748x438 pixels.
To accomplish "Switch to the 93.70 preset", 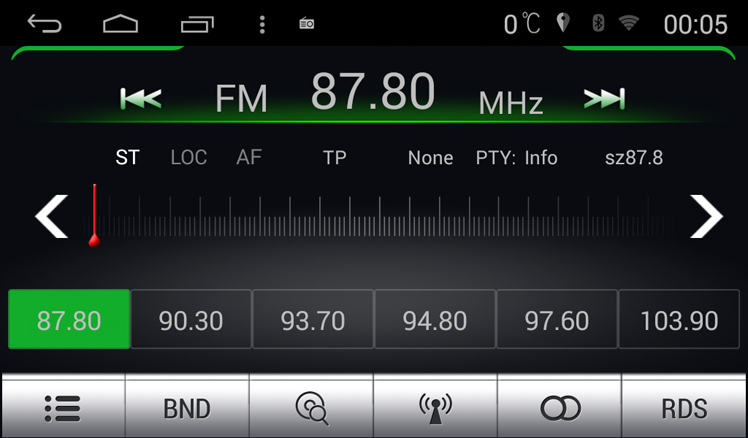I will pyautogui.click(x=313, y=320).
